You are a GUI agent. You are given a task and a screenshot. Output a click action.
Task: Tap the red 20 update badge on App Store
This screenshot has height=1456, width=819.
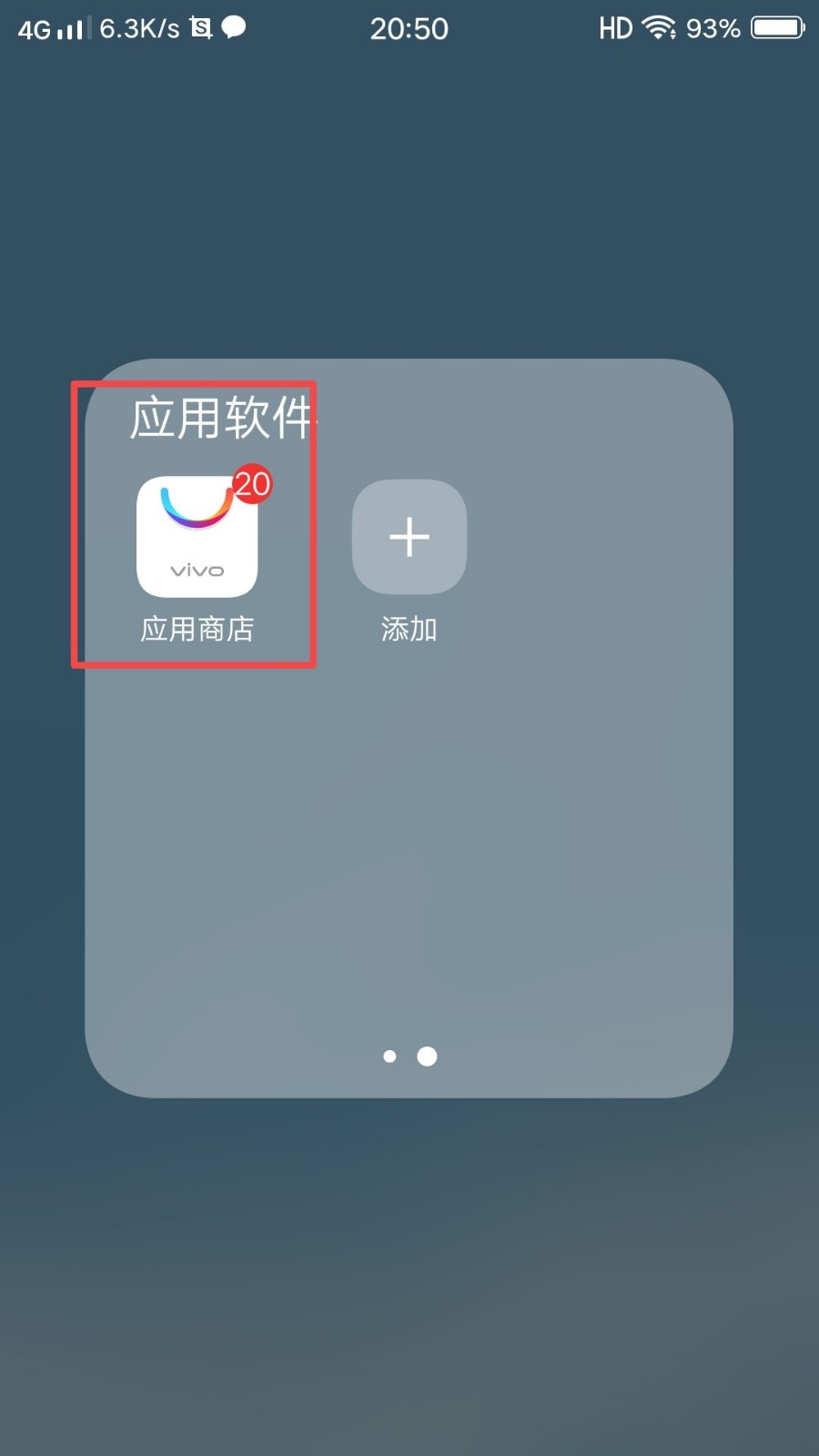[252, 485]
